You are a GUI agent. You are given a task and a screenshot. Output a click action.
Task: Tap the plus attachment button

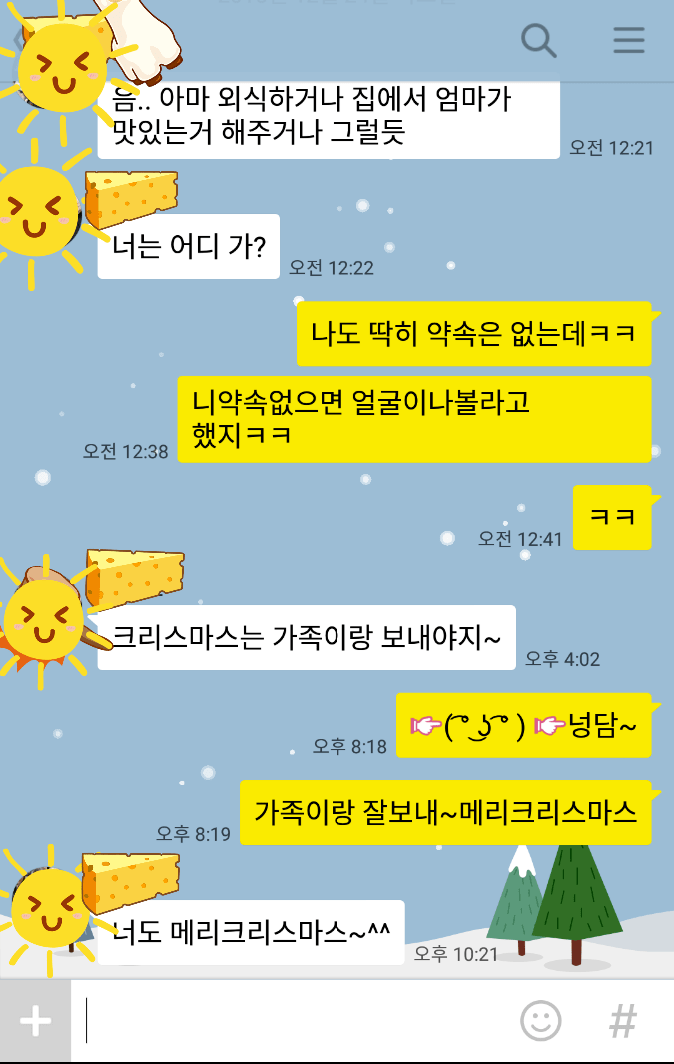point(35,1021)
